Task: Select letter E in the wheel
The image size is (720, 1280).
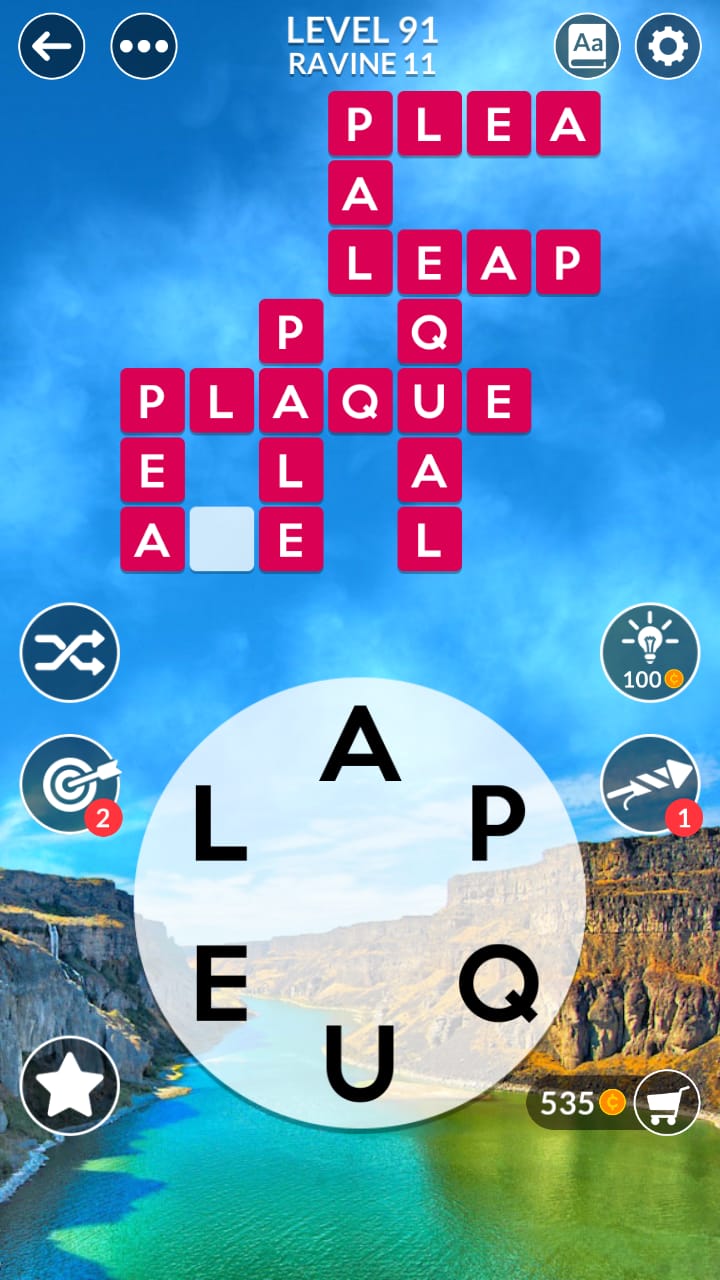Action: point(220,986)
